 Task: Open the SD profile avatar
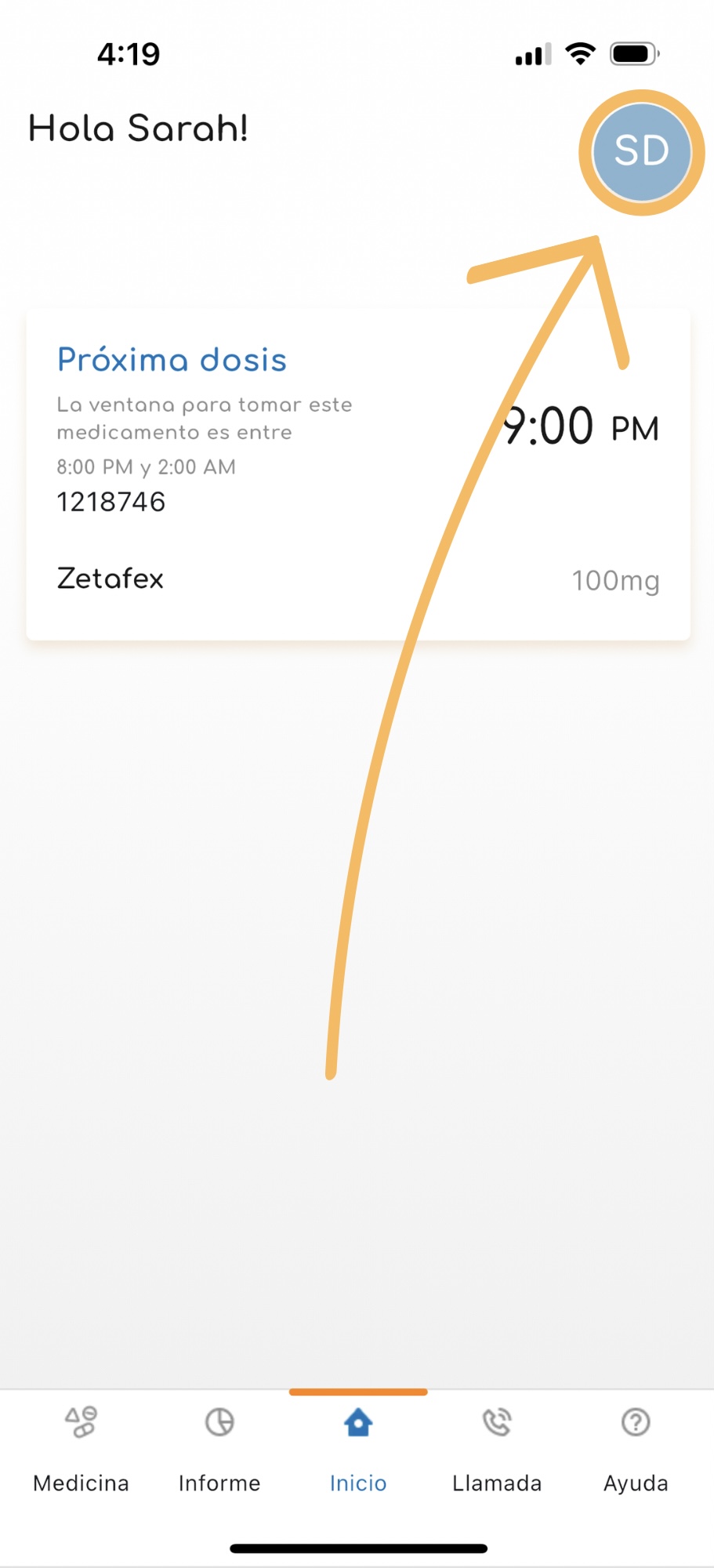tap(642, 152)
